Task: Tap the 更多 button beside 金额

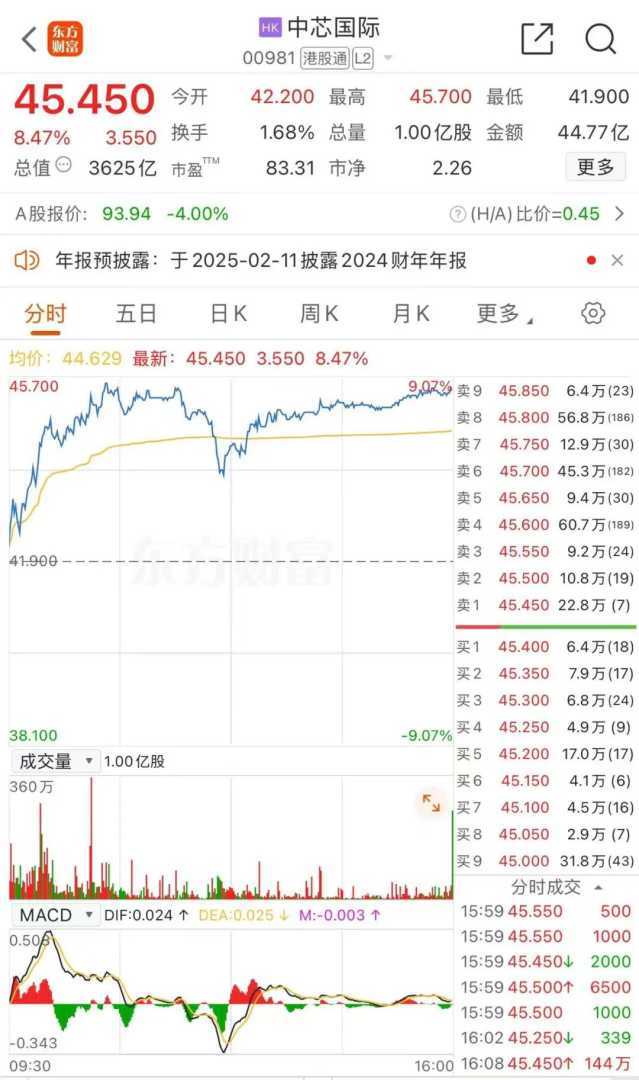Action: click(596, 167)
